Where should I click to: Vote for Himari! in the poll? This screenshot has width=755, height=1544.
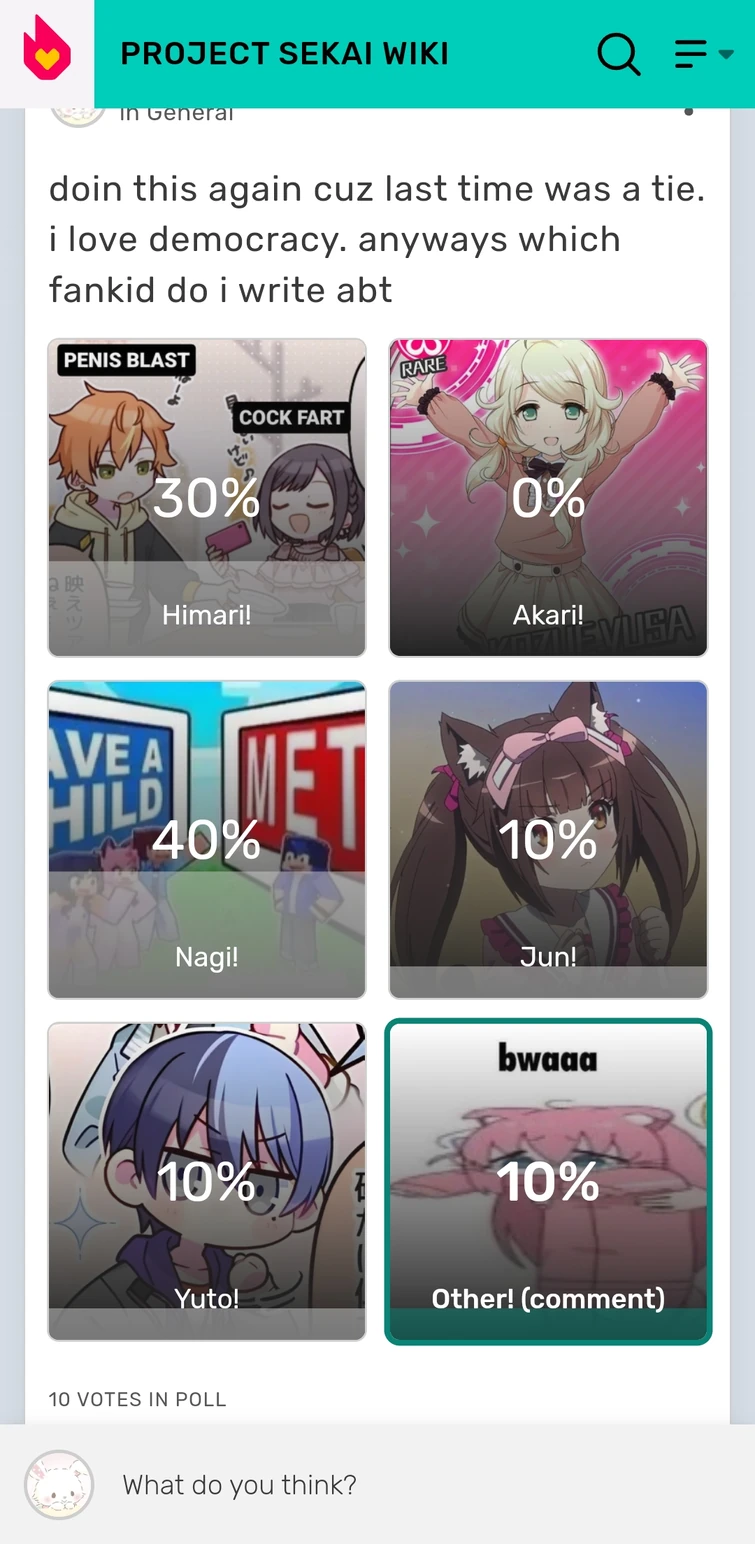pyautogui.click(x=206, y=497)
